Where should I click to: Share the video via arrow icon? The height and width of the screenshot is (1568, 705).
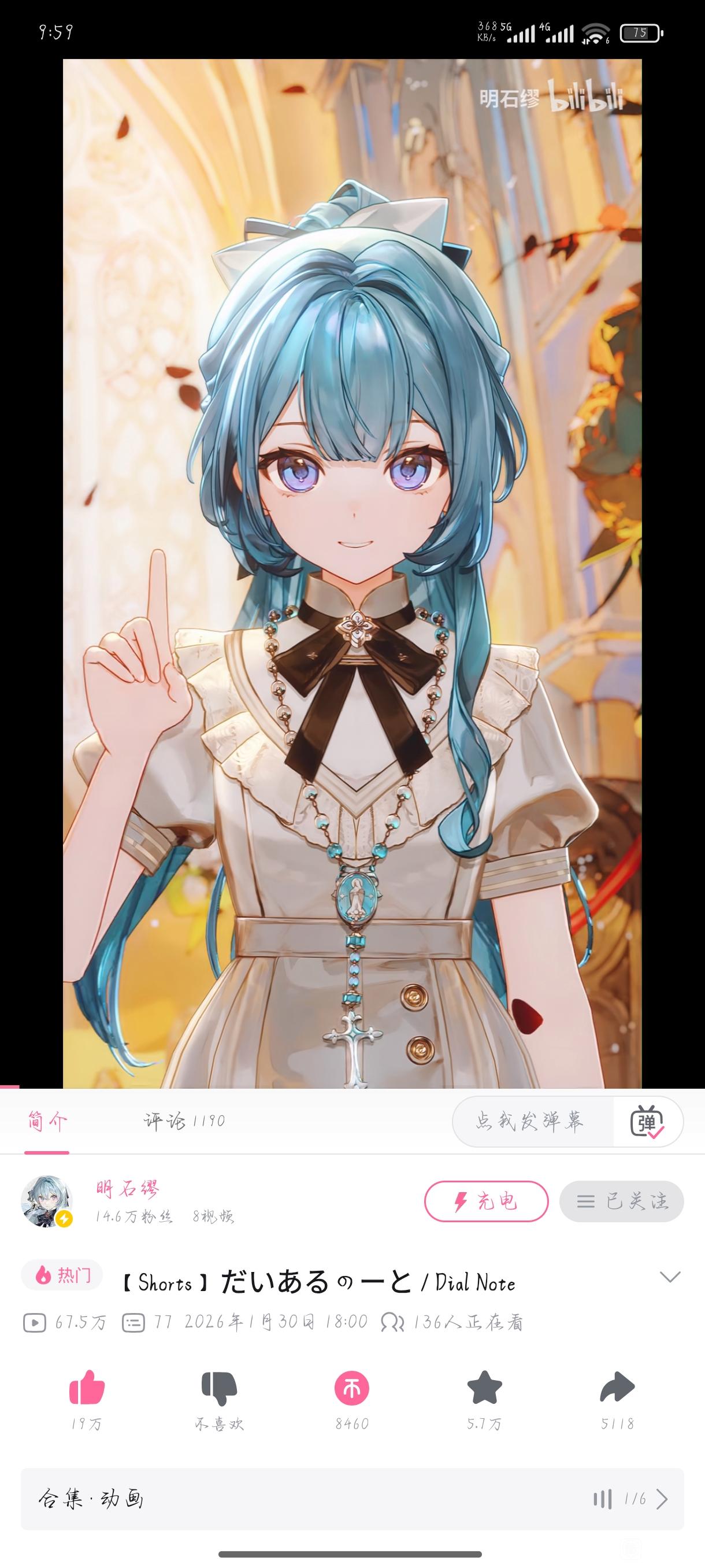617,1387
